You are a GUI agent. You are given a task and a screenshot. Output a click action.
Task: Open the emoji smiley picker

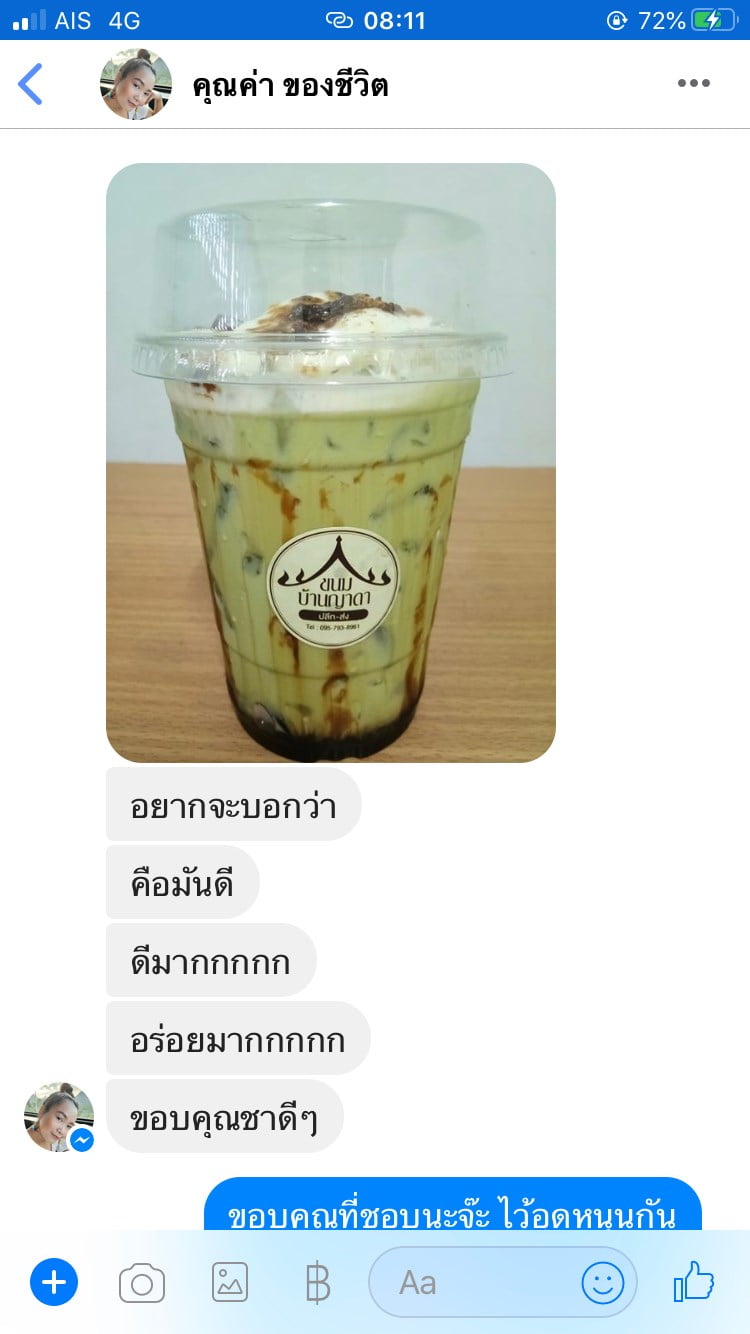click(603, 1283)
